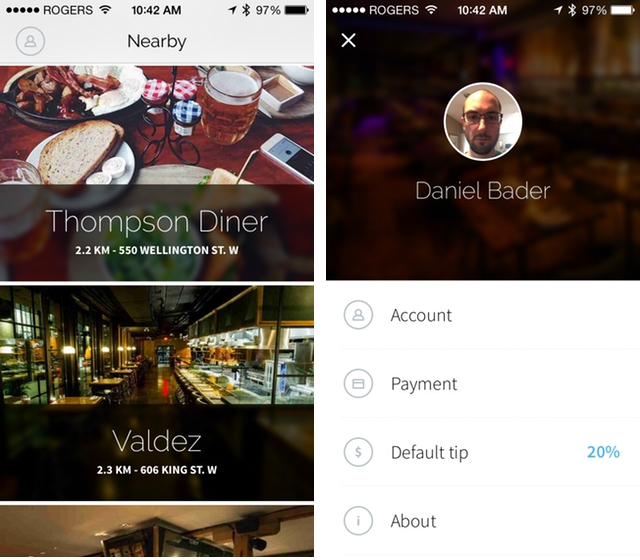Screen dimensions: 640x560
Task: Close the profile menu
Action: pyautogui.click(x=348, y=40)
